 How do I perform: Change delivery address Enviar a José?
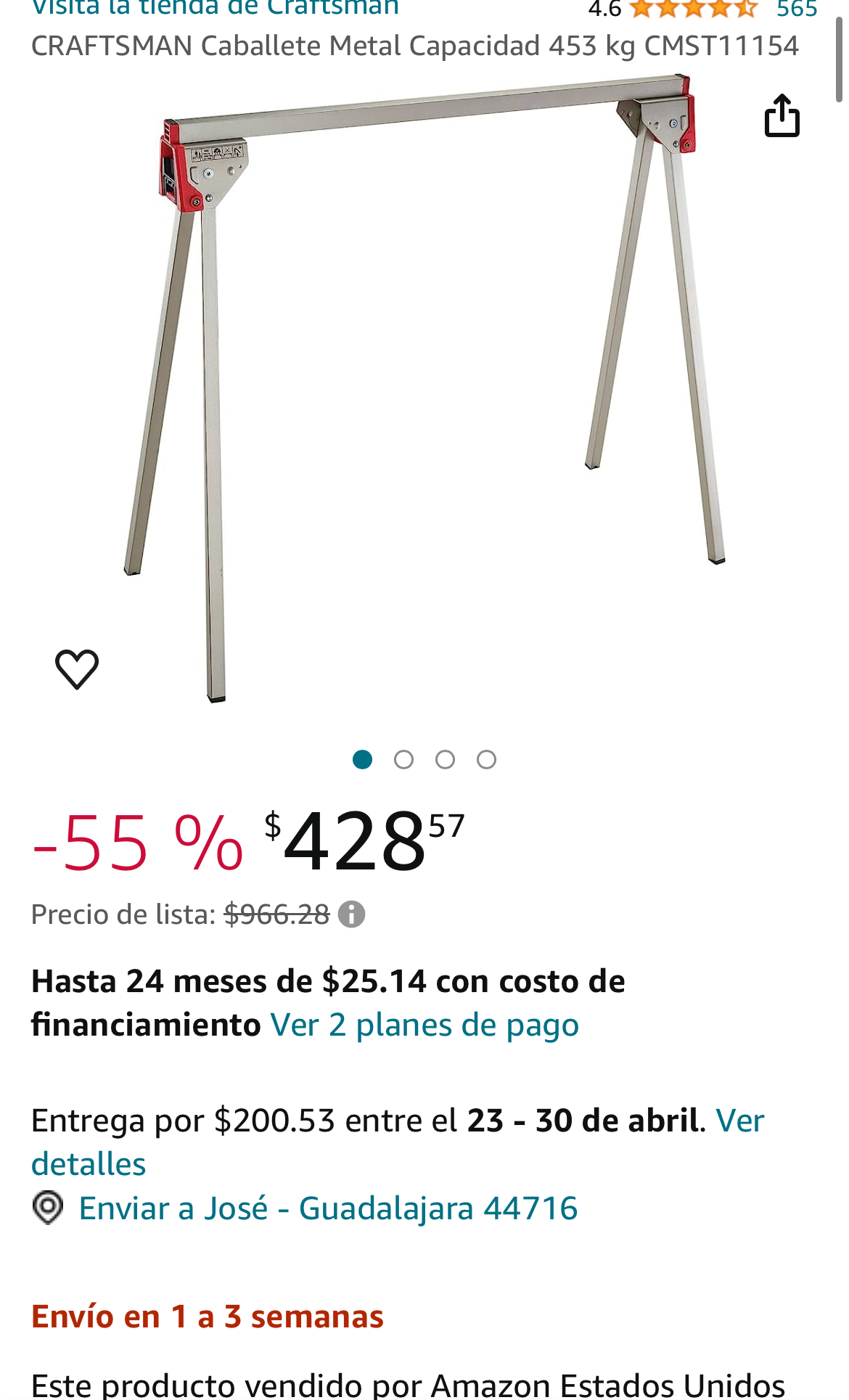327,1209
